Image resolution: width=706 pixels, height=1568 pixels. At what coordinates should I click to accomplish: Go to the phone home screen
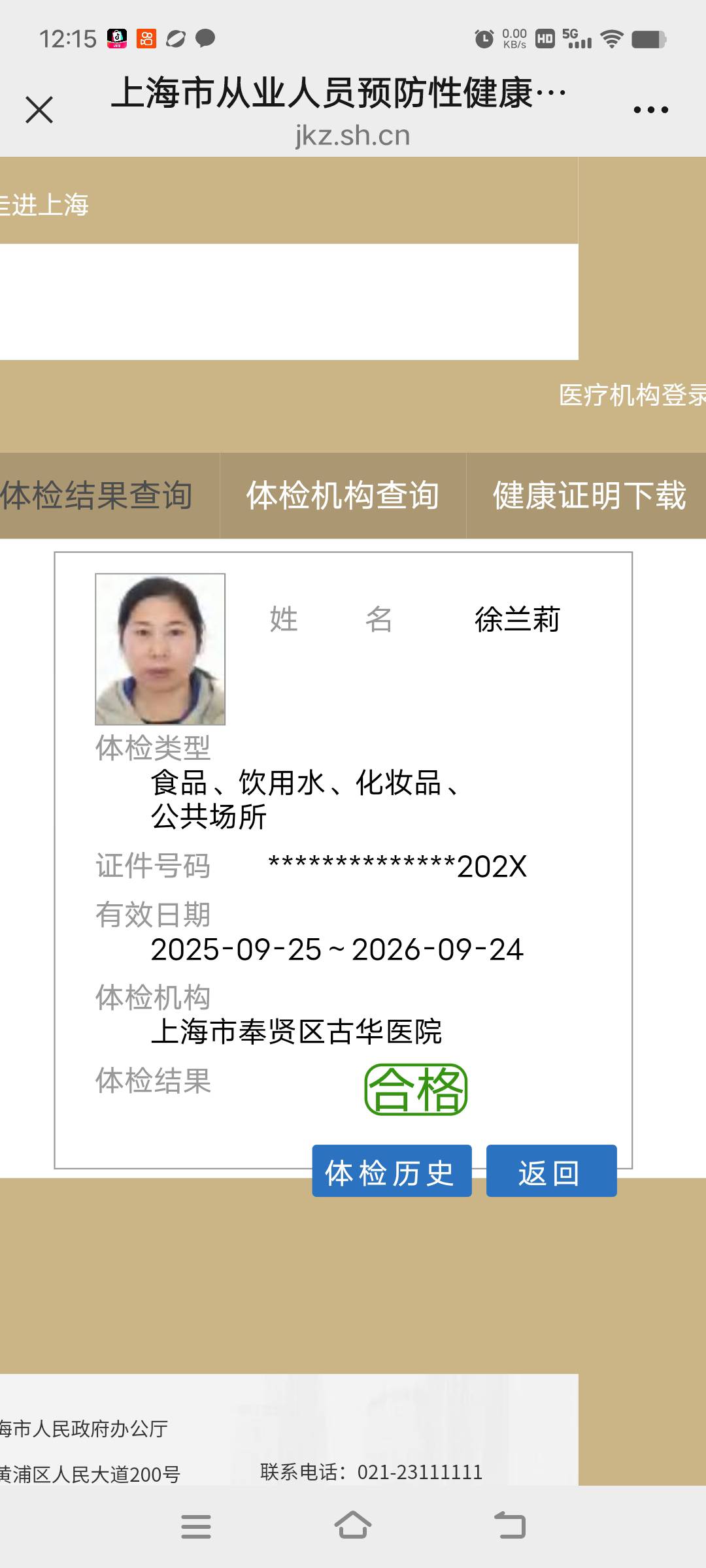(353, 1526)
